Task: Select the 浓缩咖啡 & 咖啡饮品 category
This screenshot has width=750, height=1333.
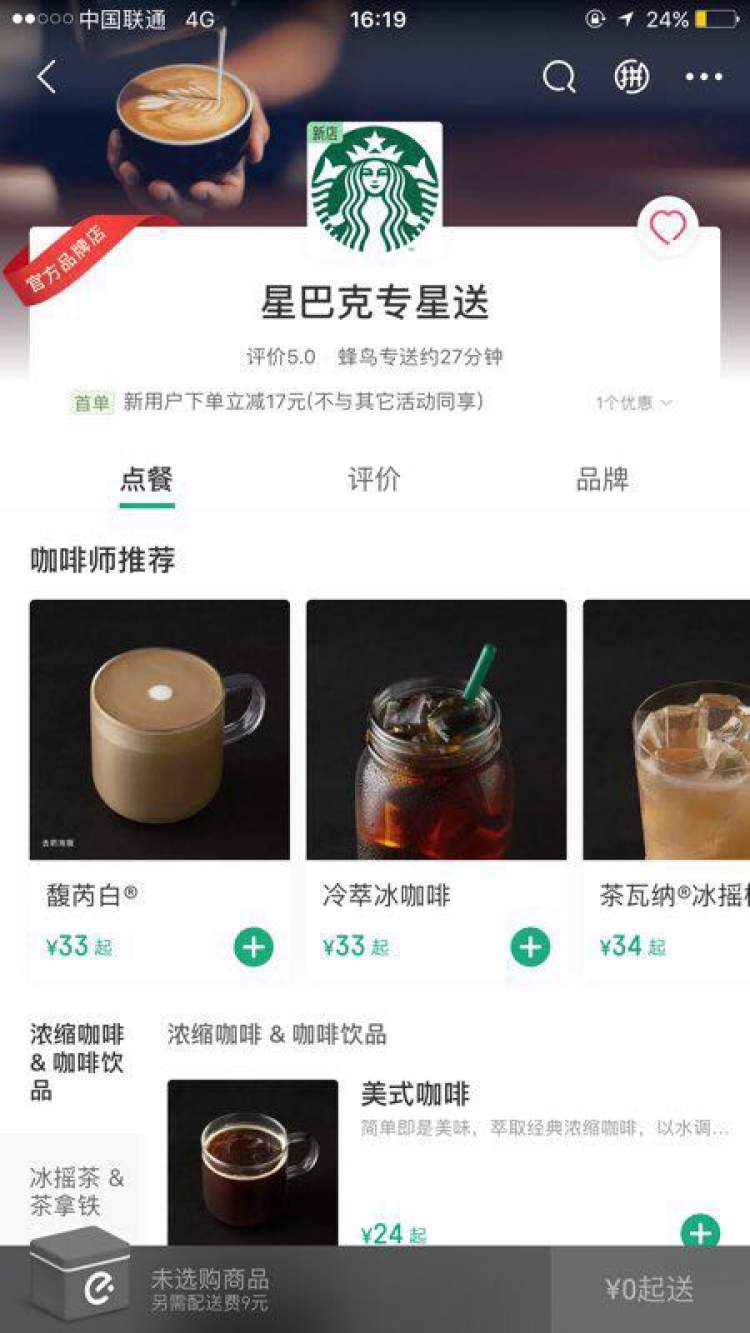Action: pos(76,1061)
